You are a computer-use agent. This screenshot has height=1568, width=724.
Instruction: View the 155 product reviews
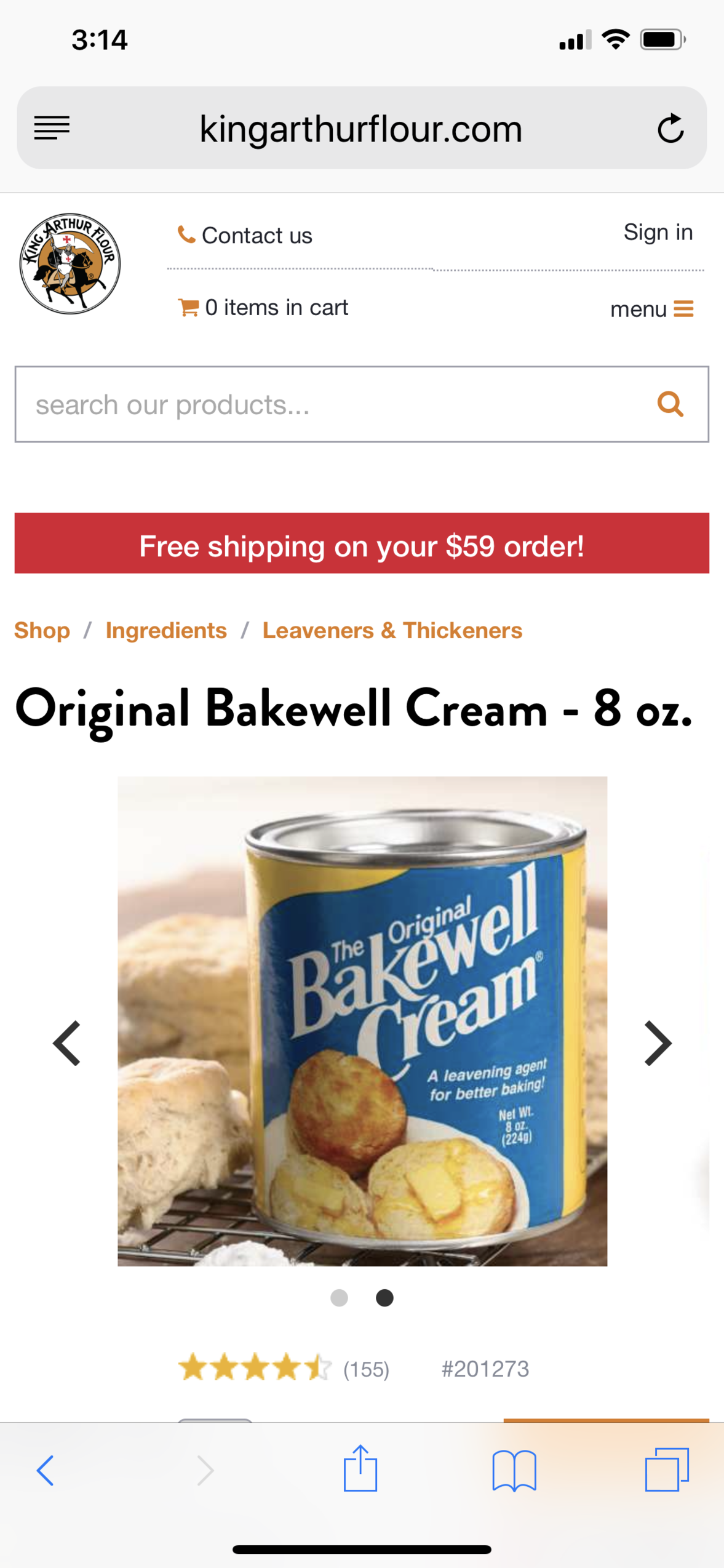(x=365, y=1369)
